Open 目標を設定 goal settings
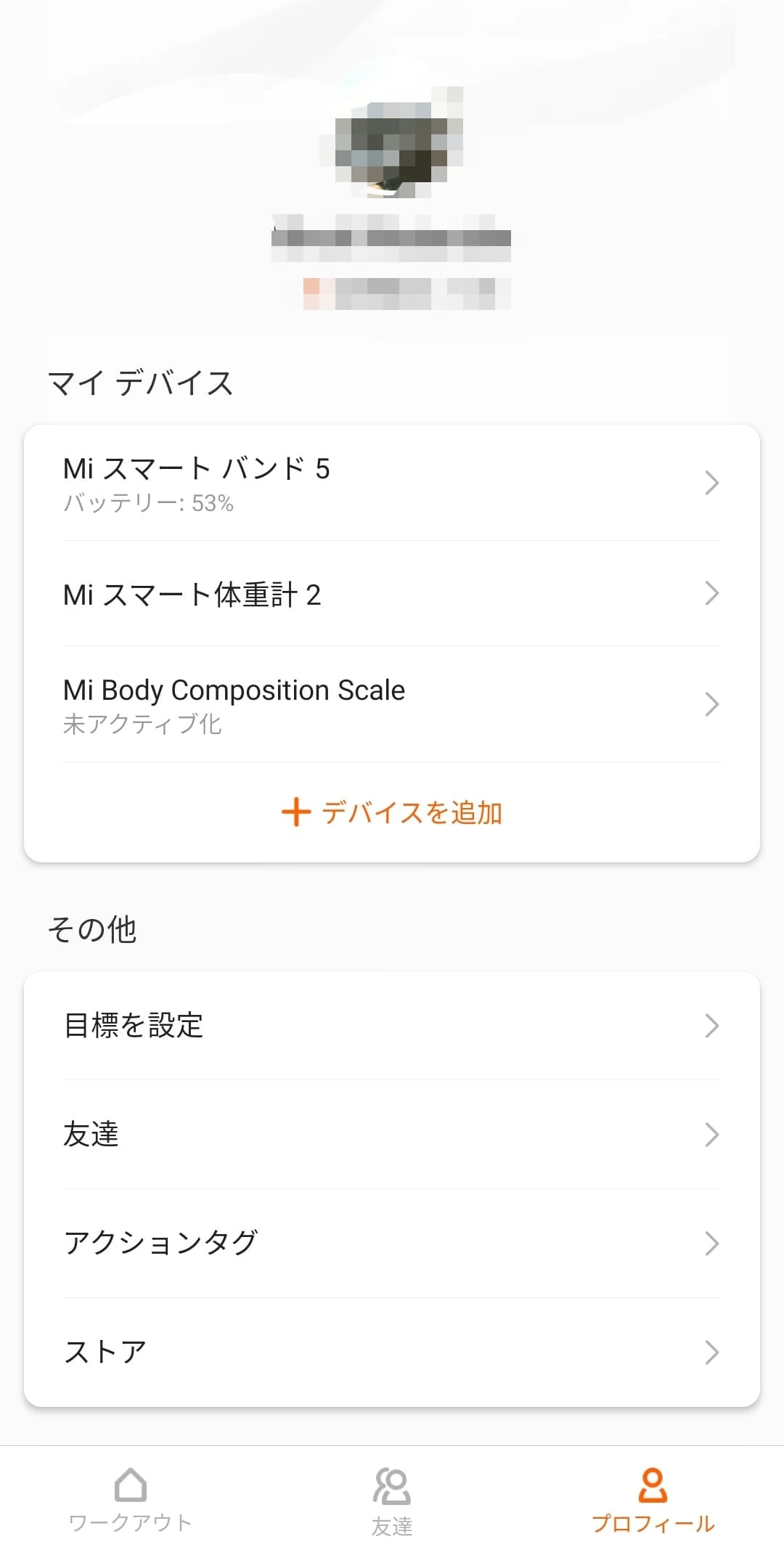Image resolution: width=784 pixels, height=1547 pixels. click(x=392, y=1026)
